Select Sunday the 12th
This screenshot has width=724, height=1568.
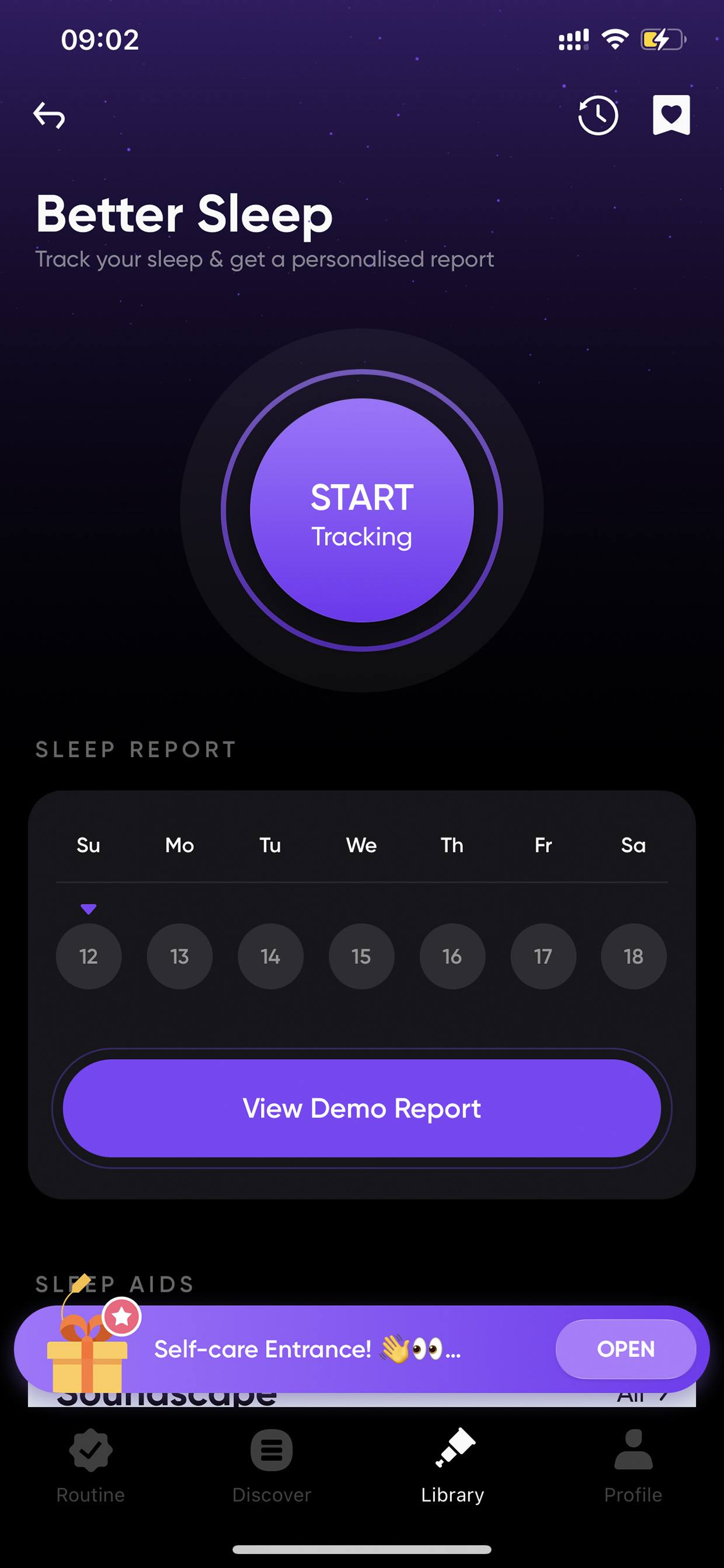point(89,956)
